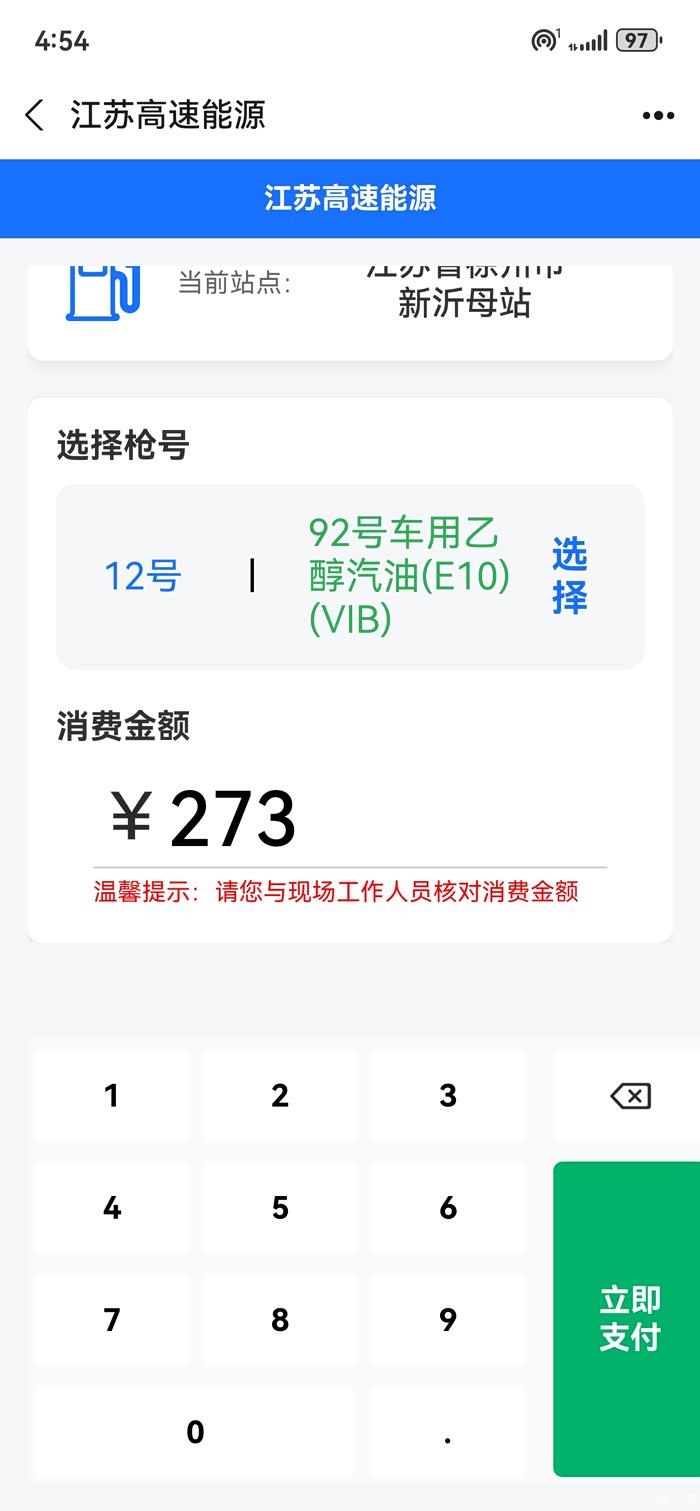Image resolution: width=700 pixels, height=1511 pixels.
Task: Enter digit 4 on the keypad
Action: click(111, 1208)
